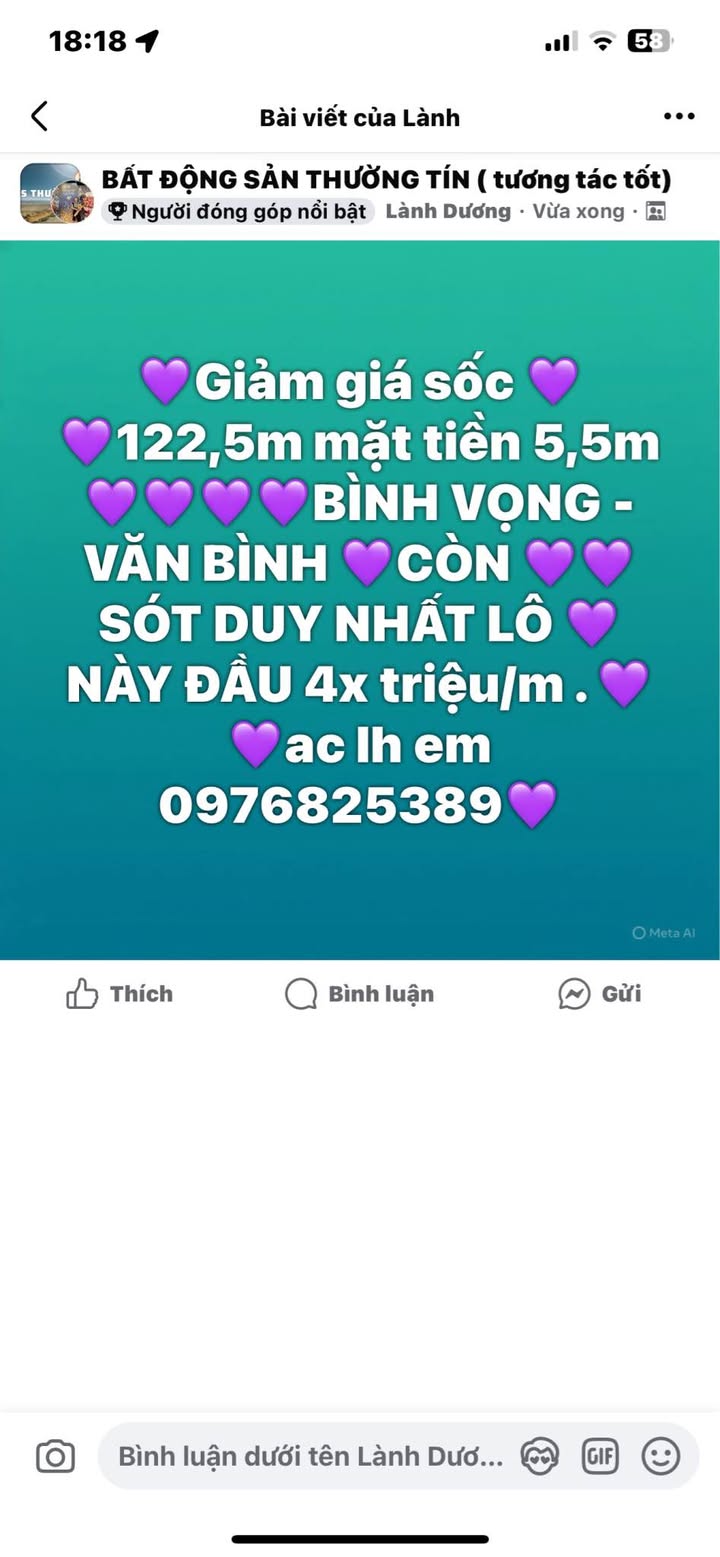
Task: Send the post via Gửi
Action: coord(600,993)
